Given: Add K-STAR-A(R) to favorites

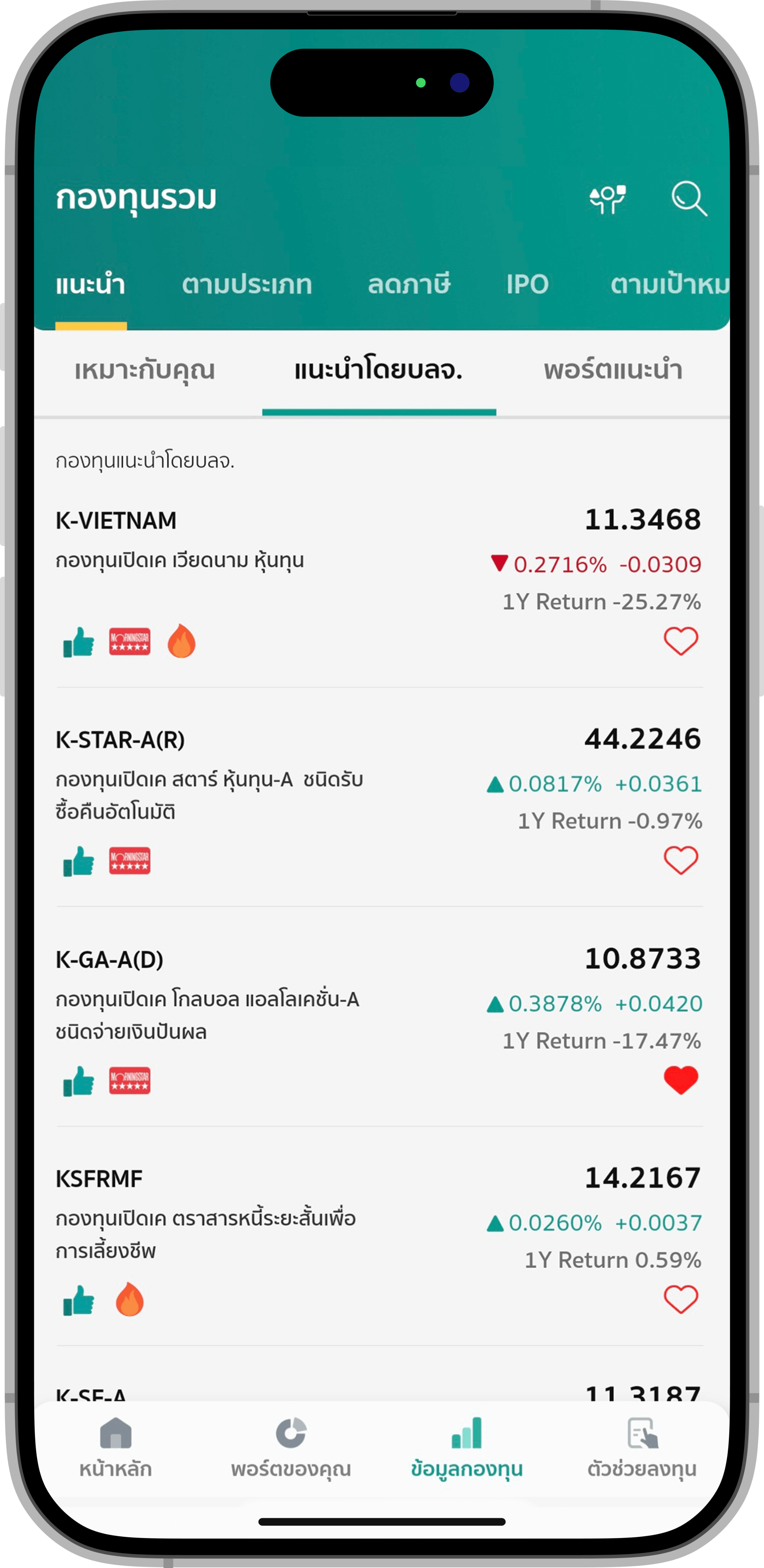Looking at the screenshot, I should point(681,861).
